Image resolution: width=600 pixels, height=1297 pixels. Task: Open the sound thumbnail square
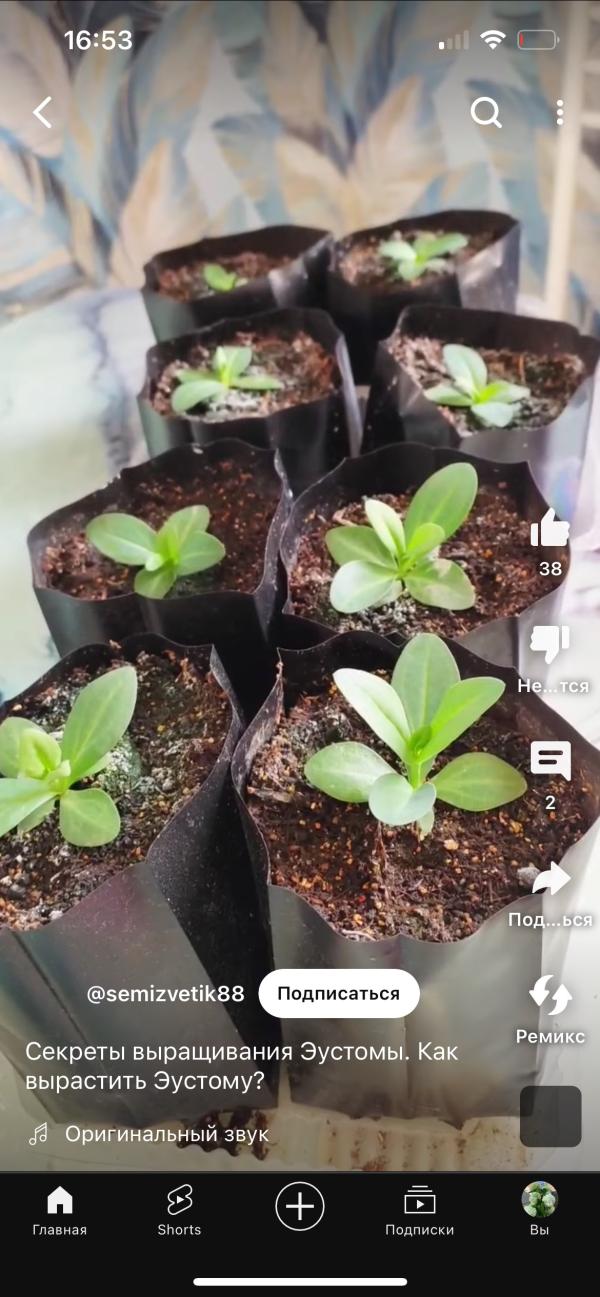[550, 1116]
